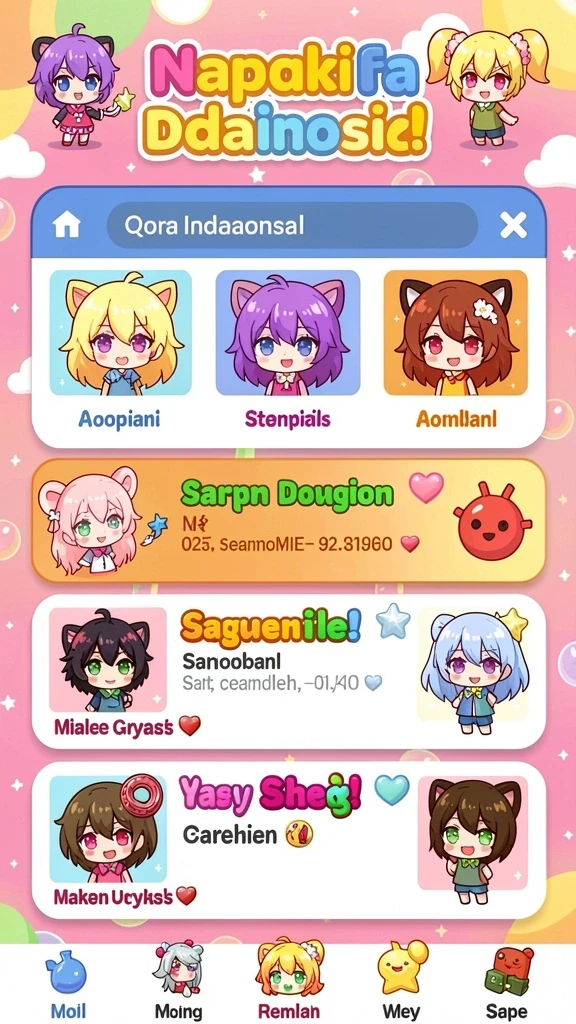Close the panel with the X button
Image resolution: width=576 pixels, height=1024 pixels.
(x=513, y=226)
